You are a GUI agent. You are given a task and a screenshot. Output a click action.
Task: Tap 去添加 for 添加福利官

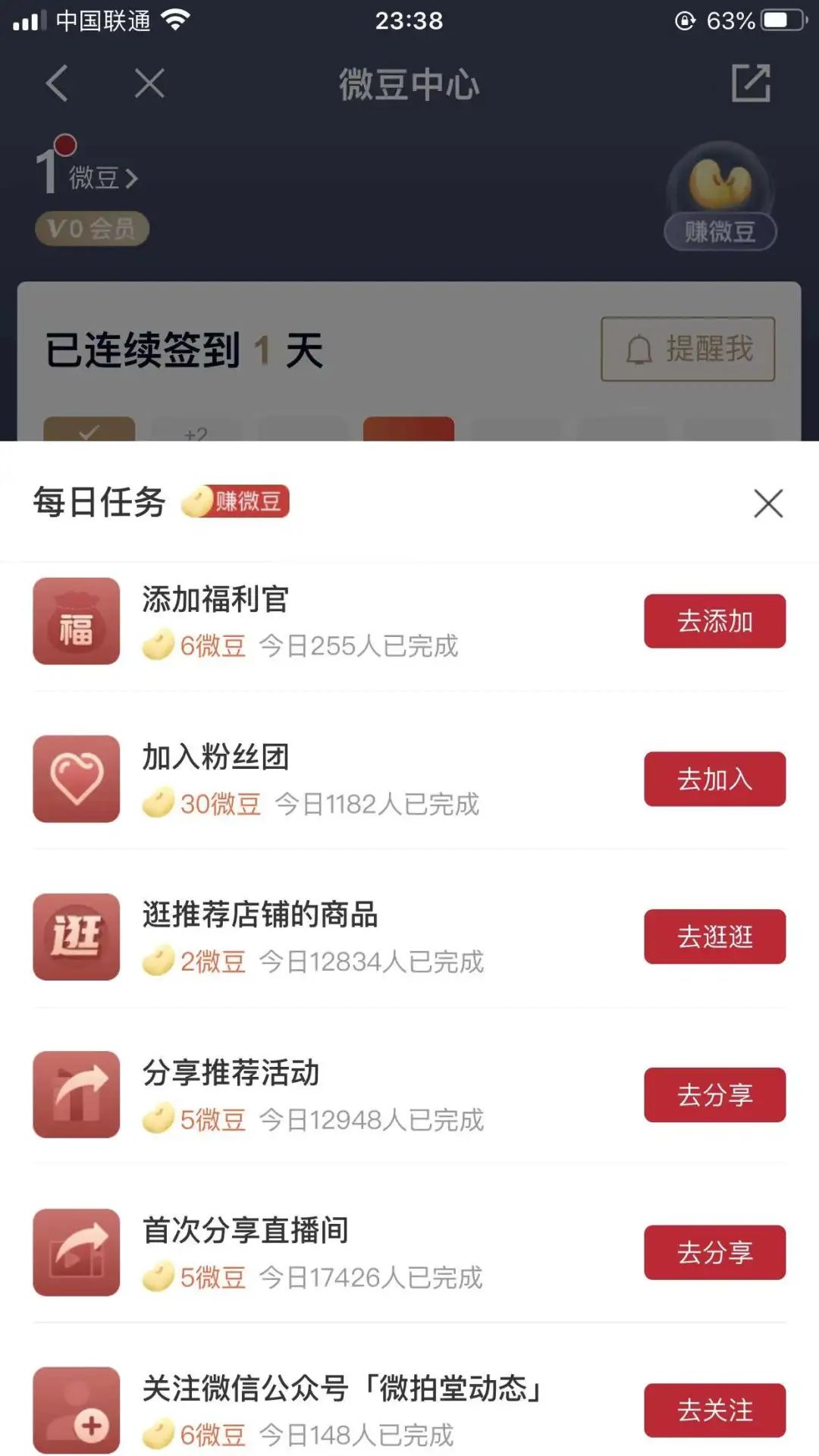click(714, 621)
